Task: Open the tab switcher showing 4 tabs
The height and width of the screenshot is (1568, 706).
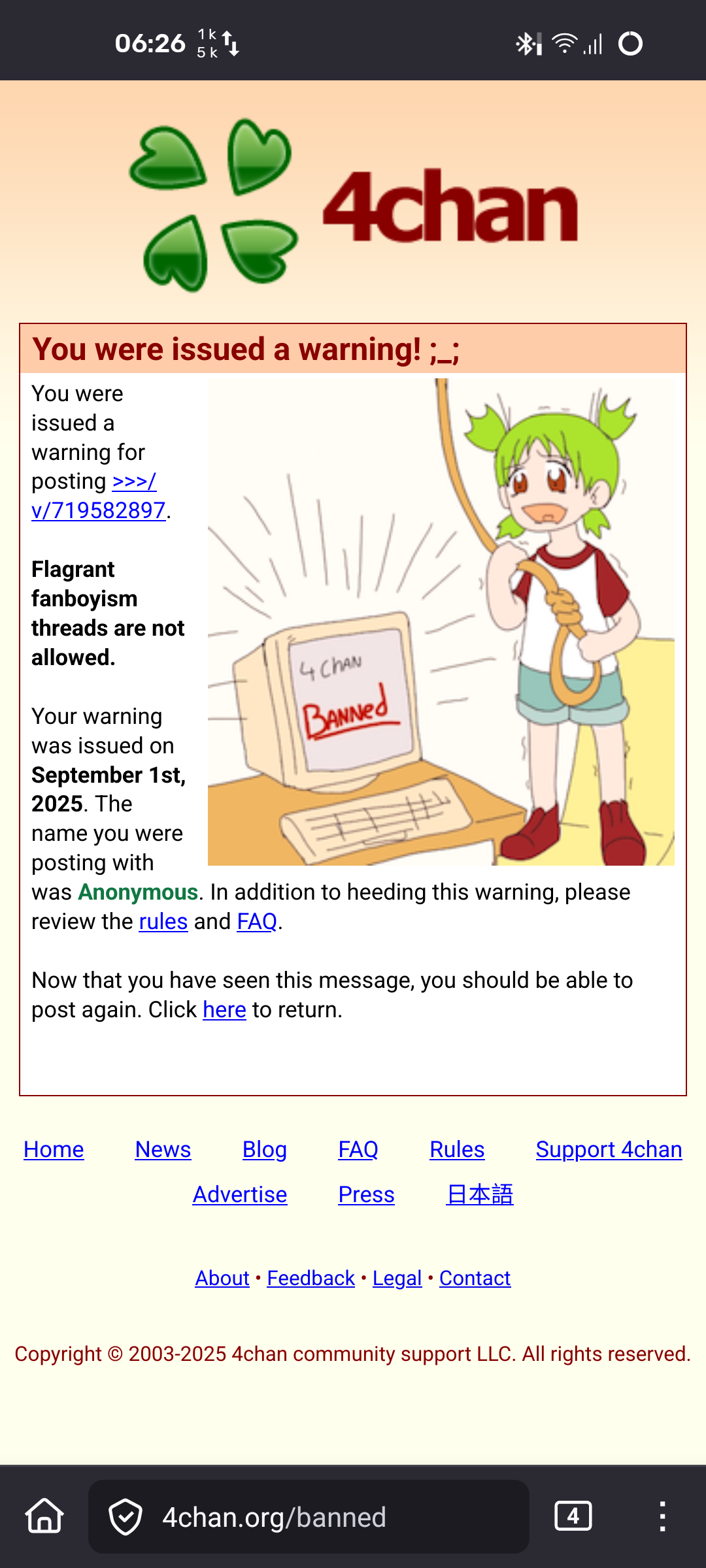Action: click(573, 1516)
